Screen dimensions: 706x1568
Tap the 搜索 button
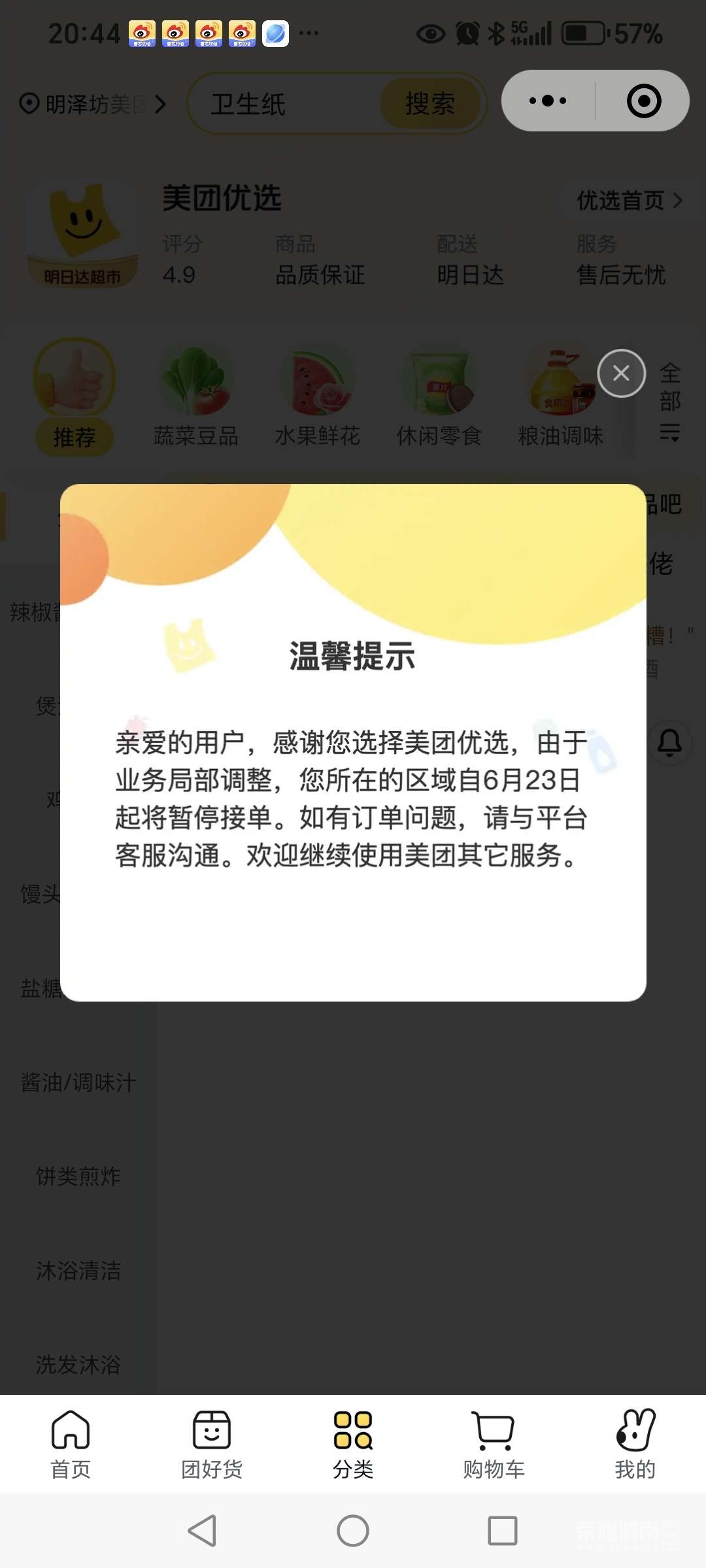pyautogui.click(x=430, y=104)
